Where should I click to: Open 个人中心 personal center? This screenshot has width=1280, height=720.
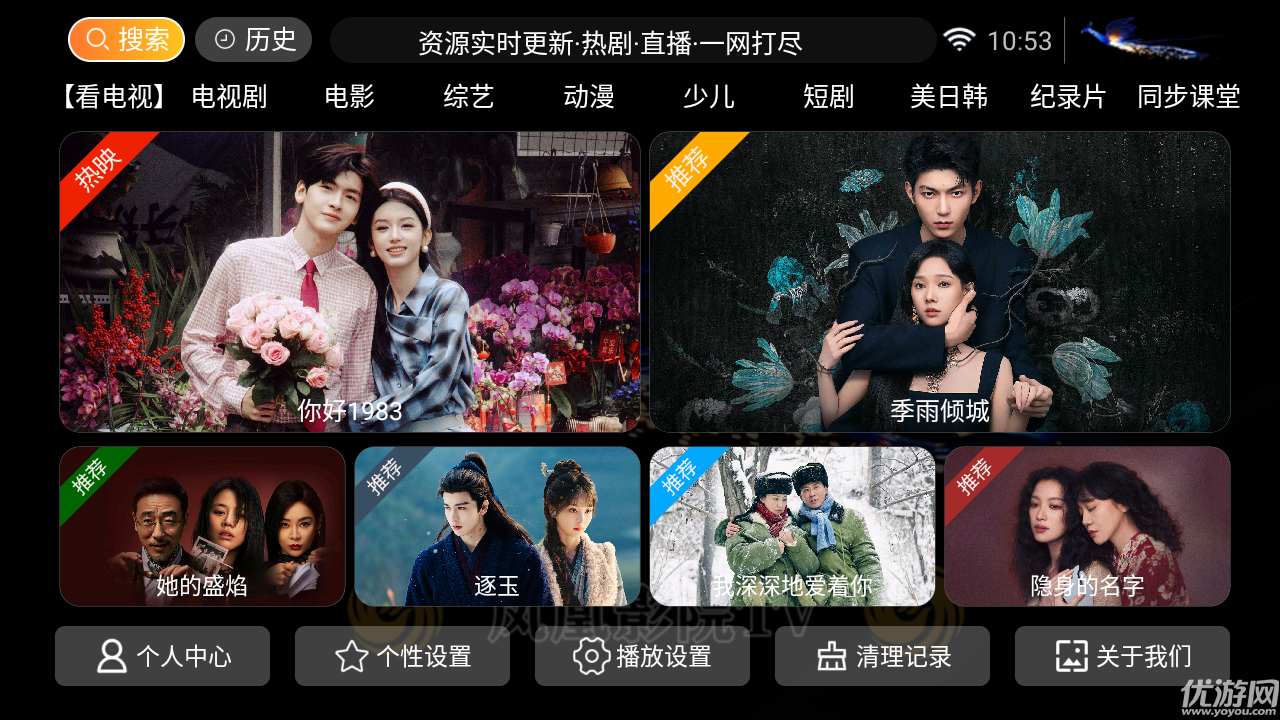point(162,656)
